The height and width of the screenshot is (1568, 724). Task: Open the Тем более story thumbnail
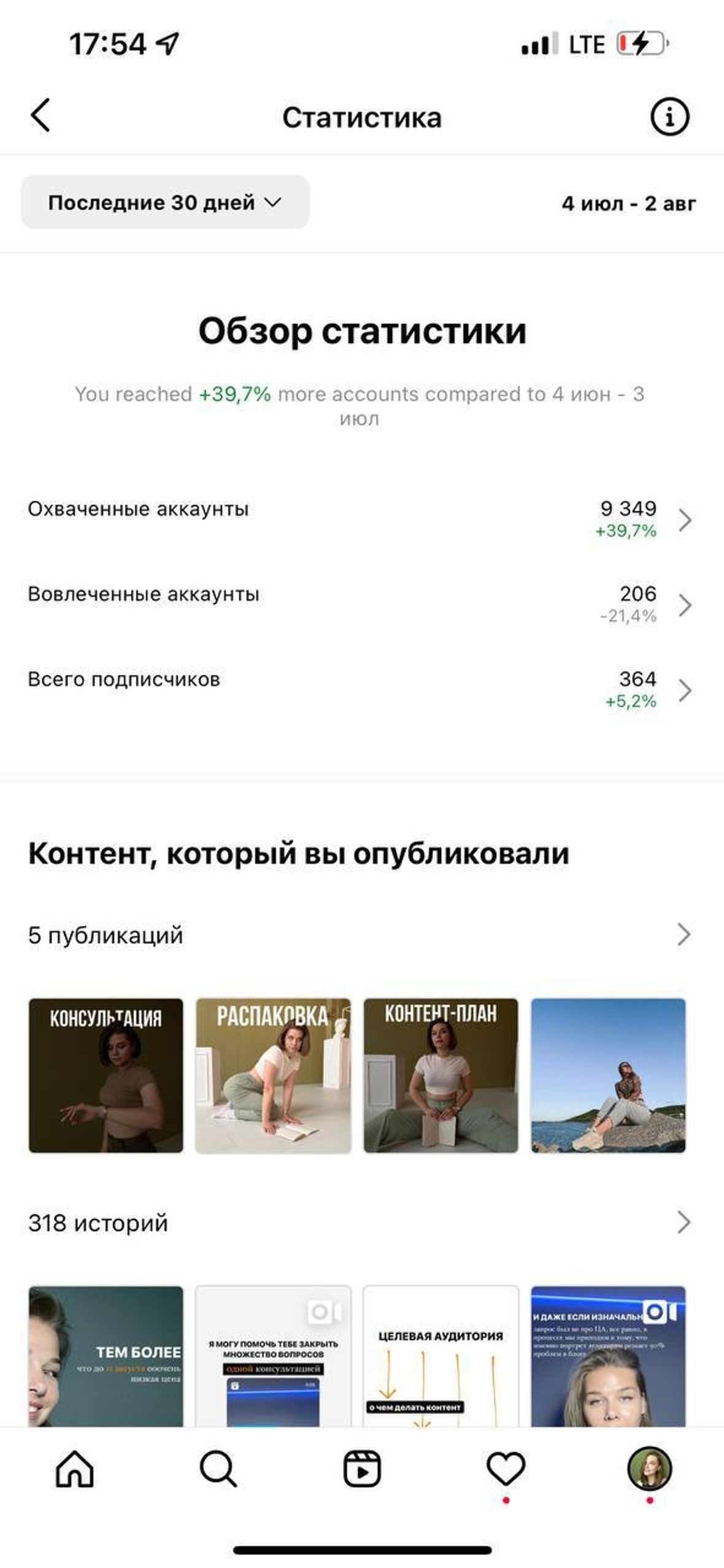point(106,1356)
